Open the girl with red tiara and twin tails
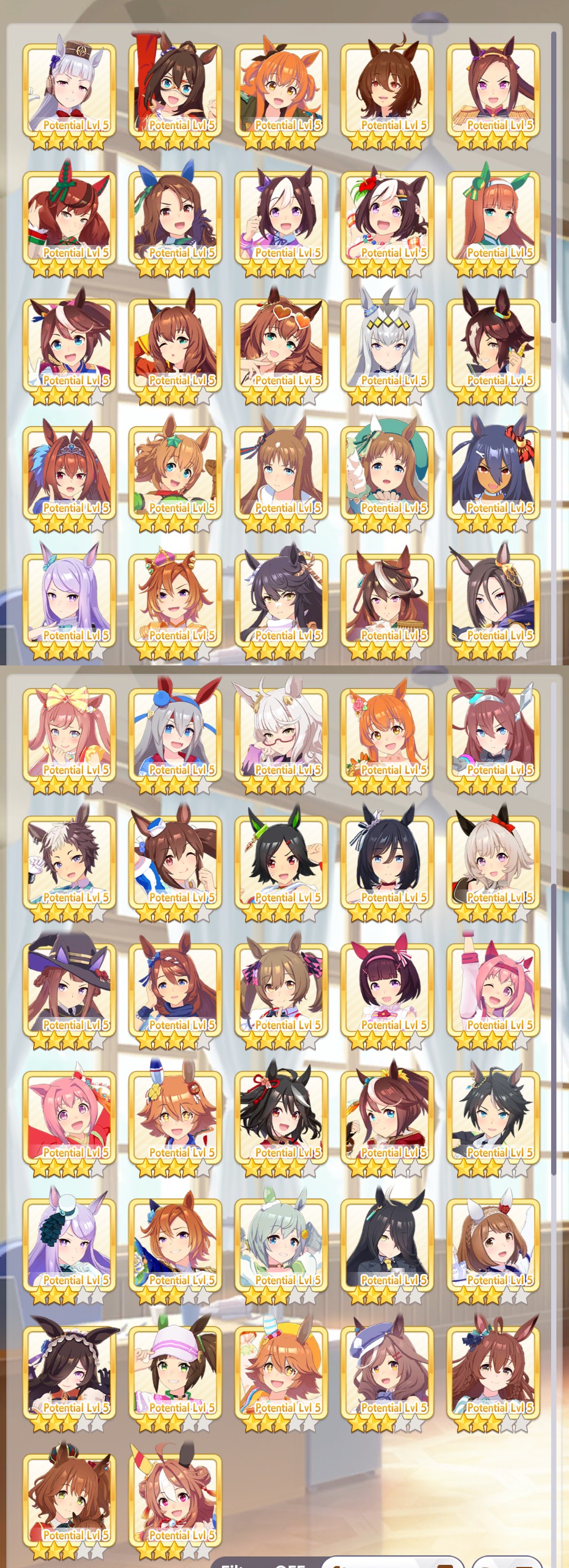This screenshot has height=1568, width=569. 69,475
